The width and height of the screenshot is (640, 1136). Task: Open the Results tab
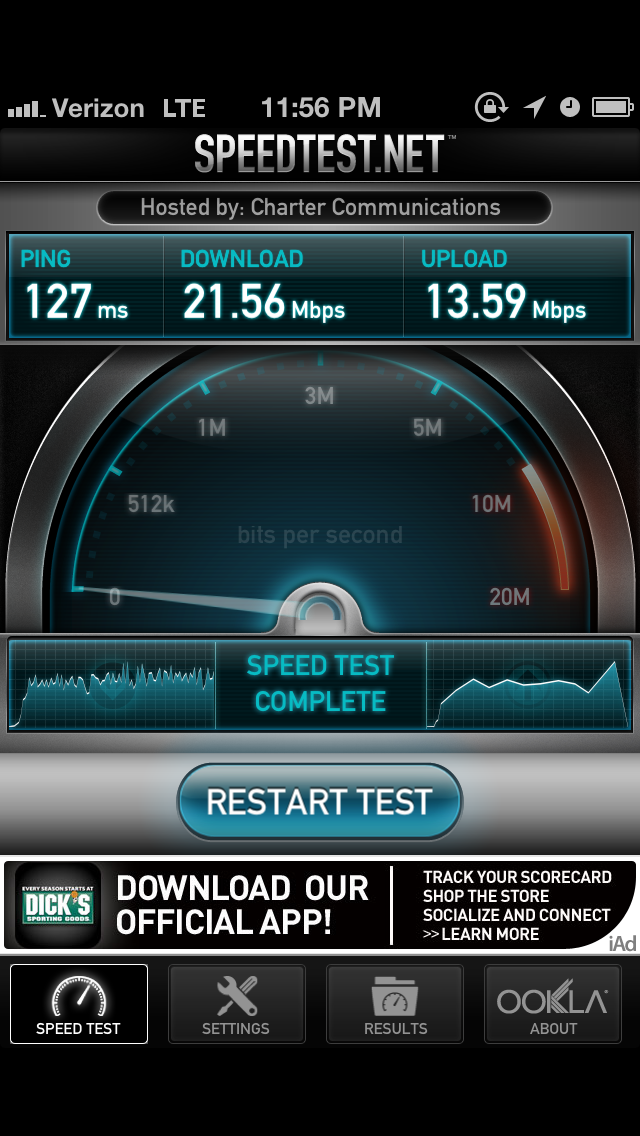[x=395, y=1004]
